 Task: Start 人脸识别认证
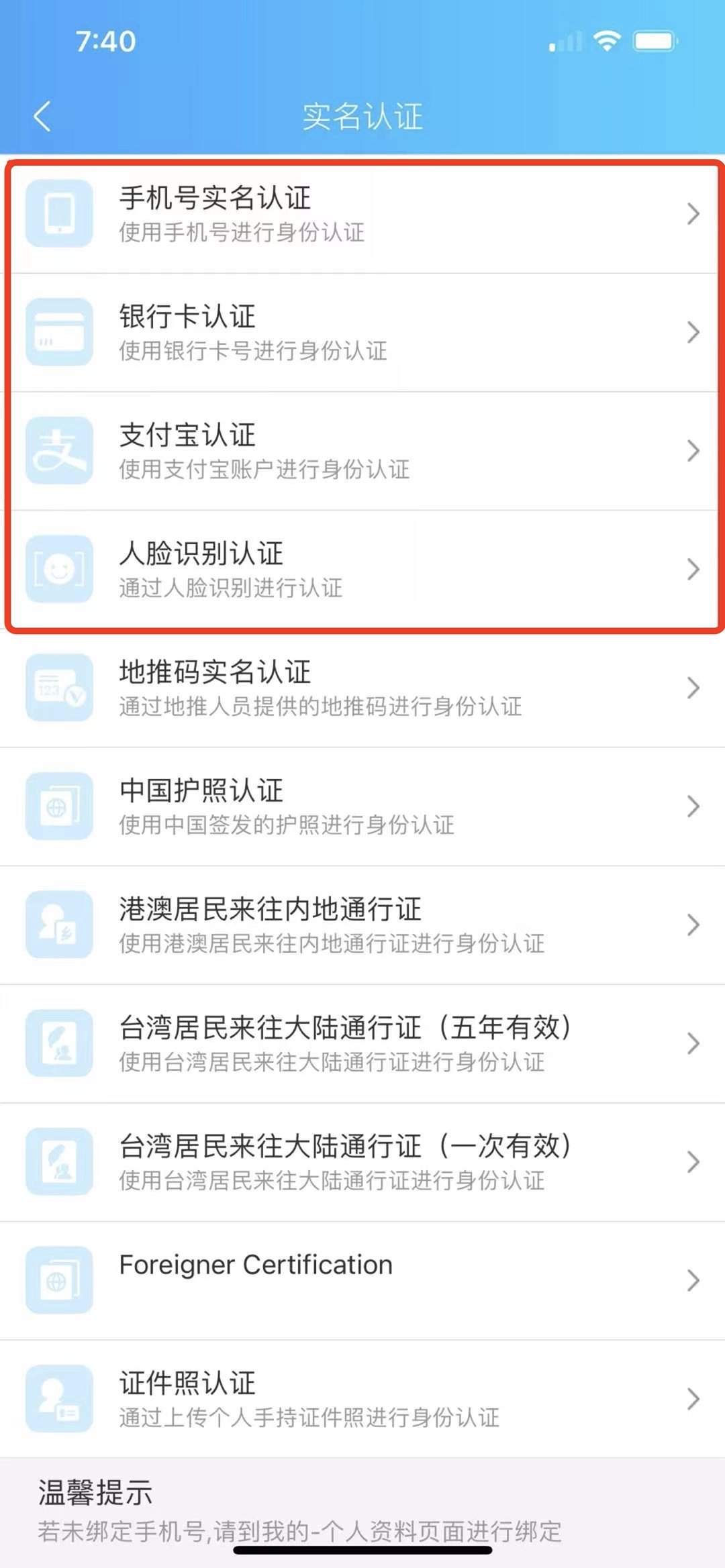[362, 569]
